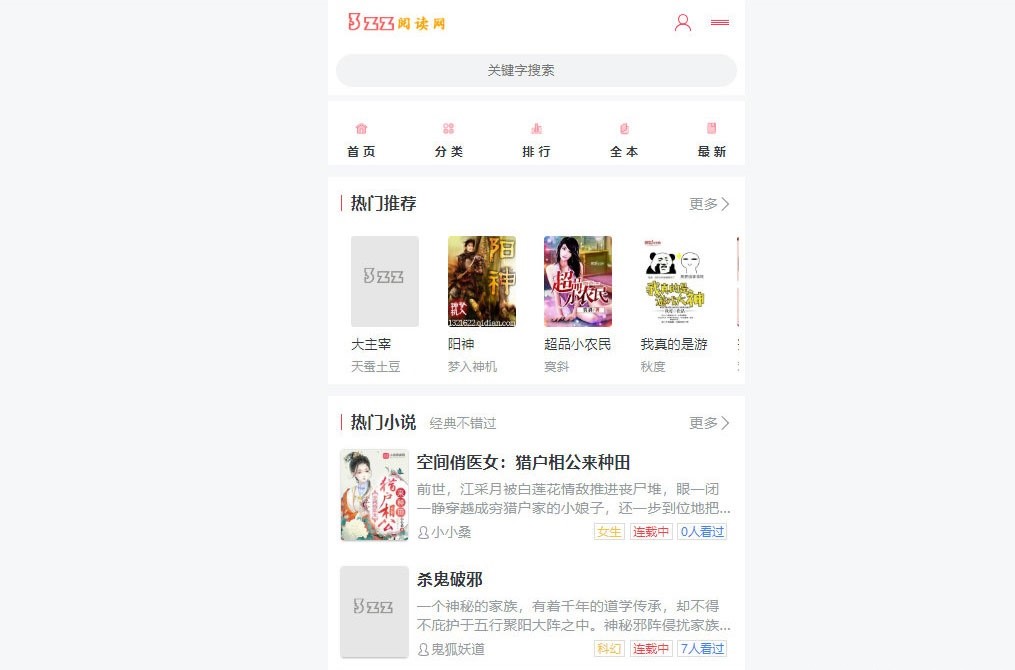Open novel 空间俏医女：猎户相公来种田
The height and width of the screenshot is (670, 1015).
[x=523, y=463]
